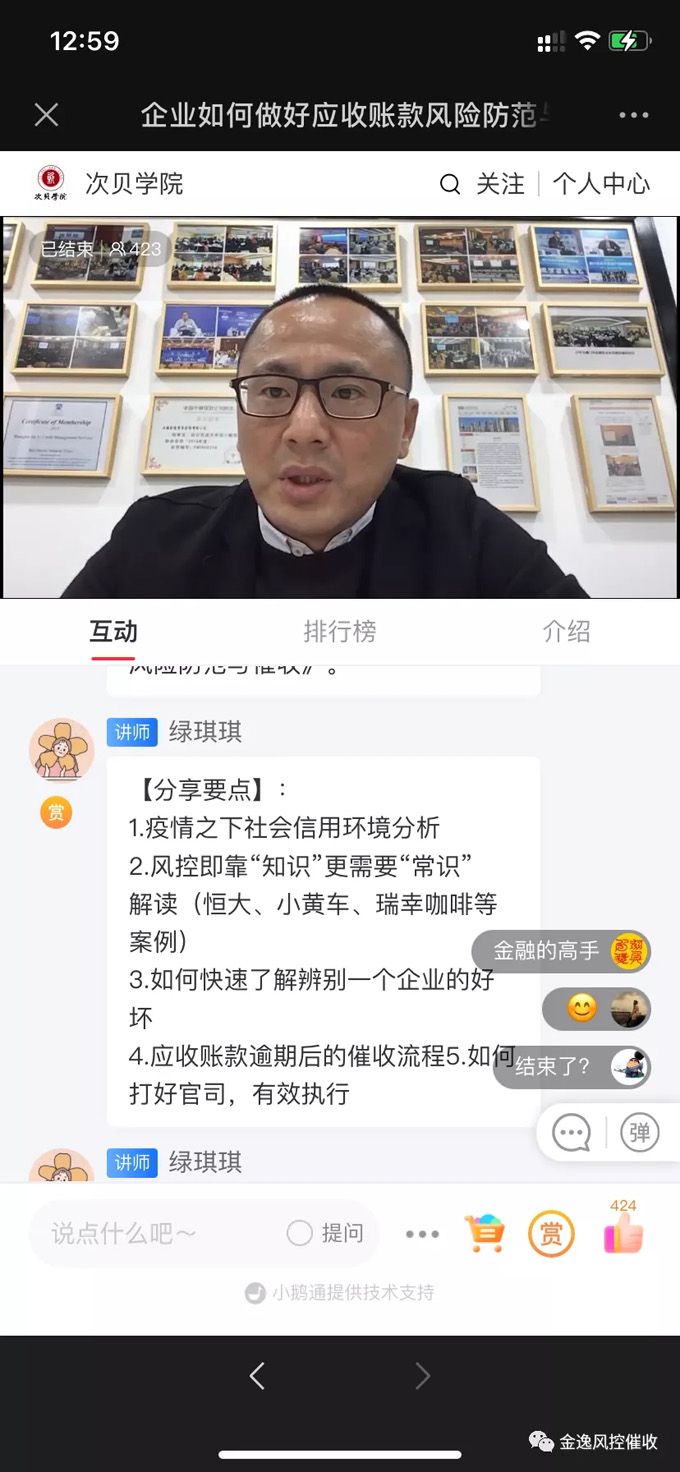Like the stream with thumbs-up icon

[623, 1234]
